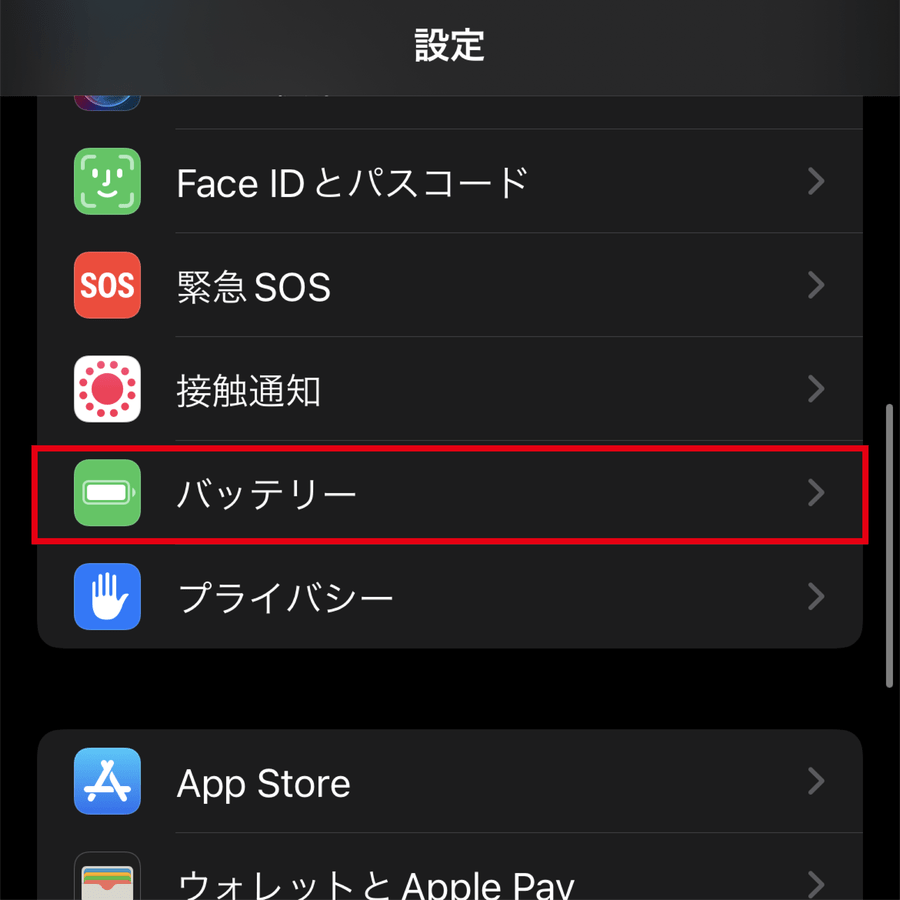Open ウォレットと Apple Pay settings
900x900 pixels.
tap(375, 882)
